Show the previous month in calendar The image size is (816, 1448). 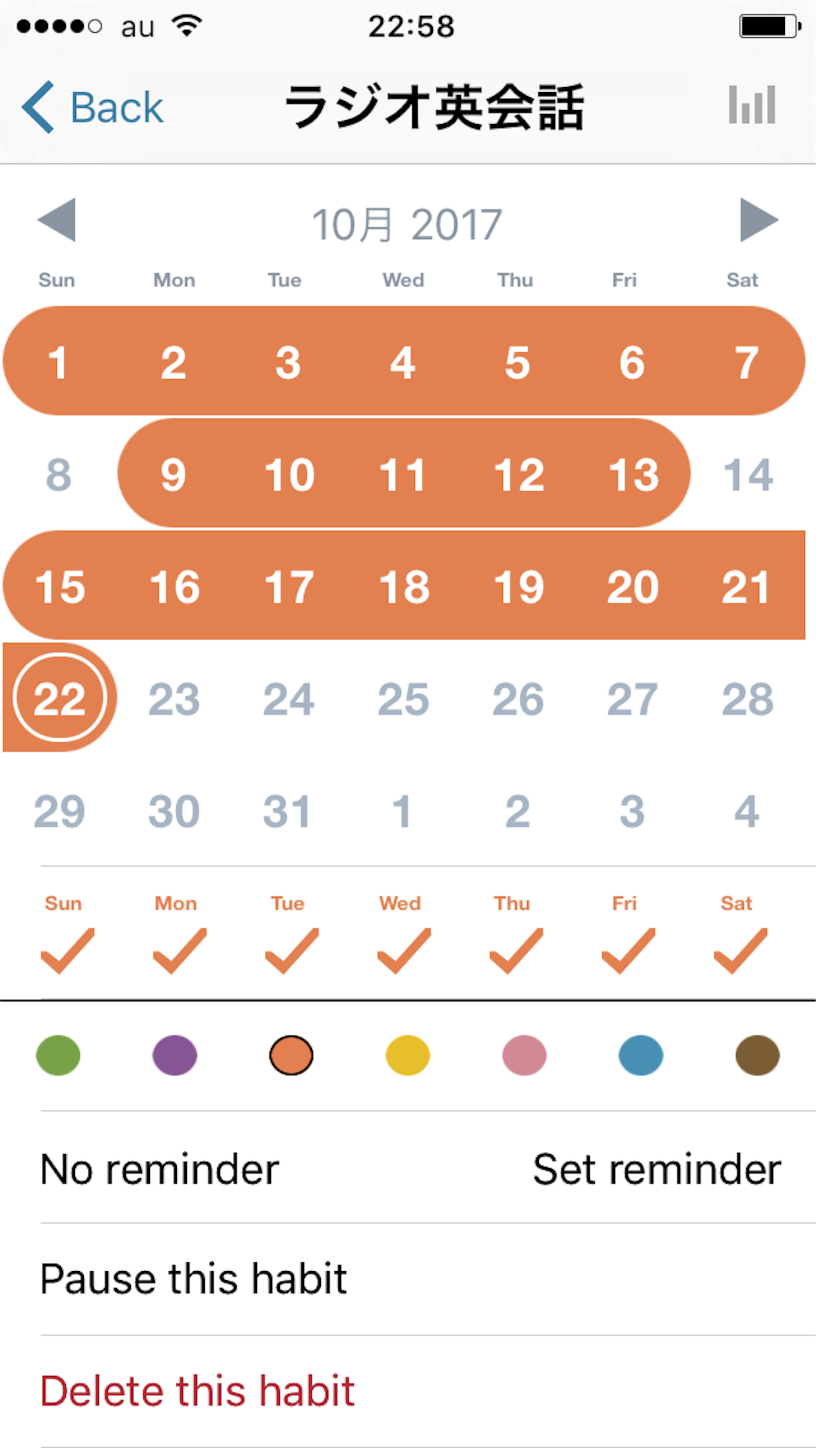tap(56, 220)
